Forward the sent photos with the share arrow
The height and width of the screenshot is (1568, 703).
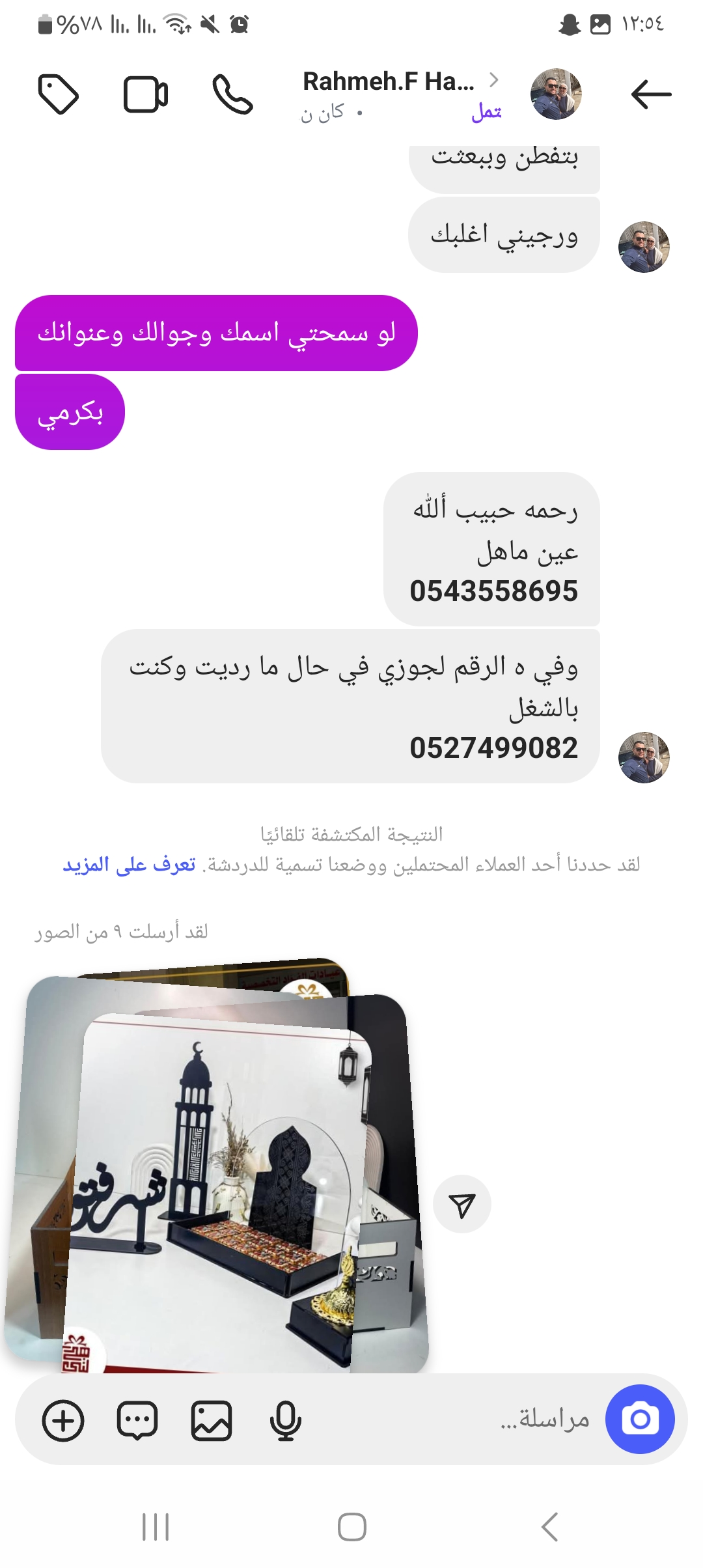click(462, 1204)
